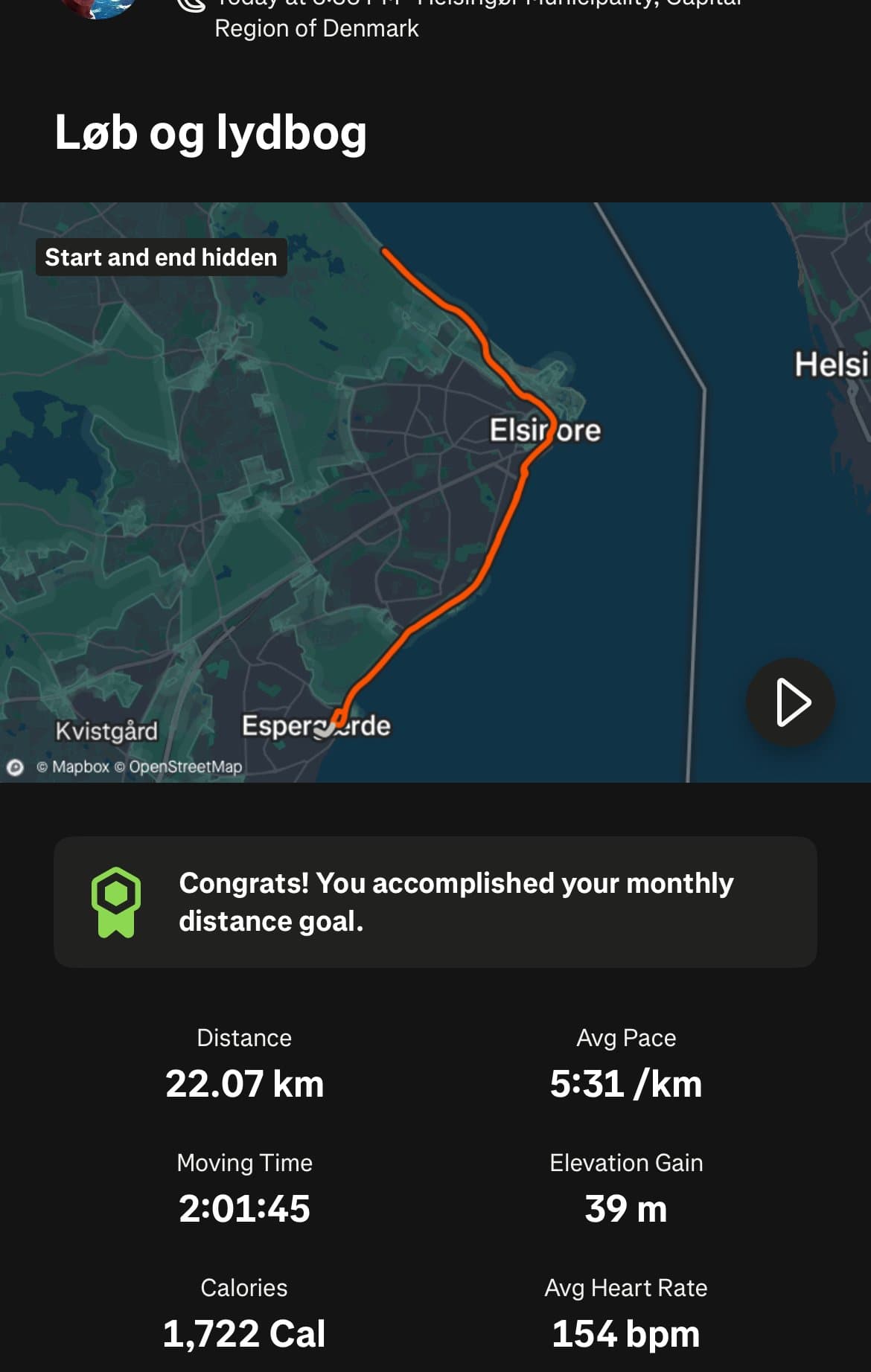The width and height of the screenshot is (871, 1372).
Task: Play the route flyover animation
Action: click(790, 702)
